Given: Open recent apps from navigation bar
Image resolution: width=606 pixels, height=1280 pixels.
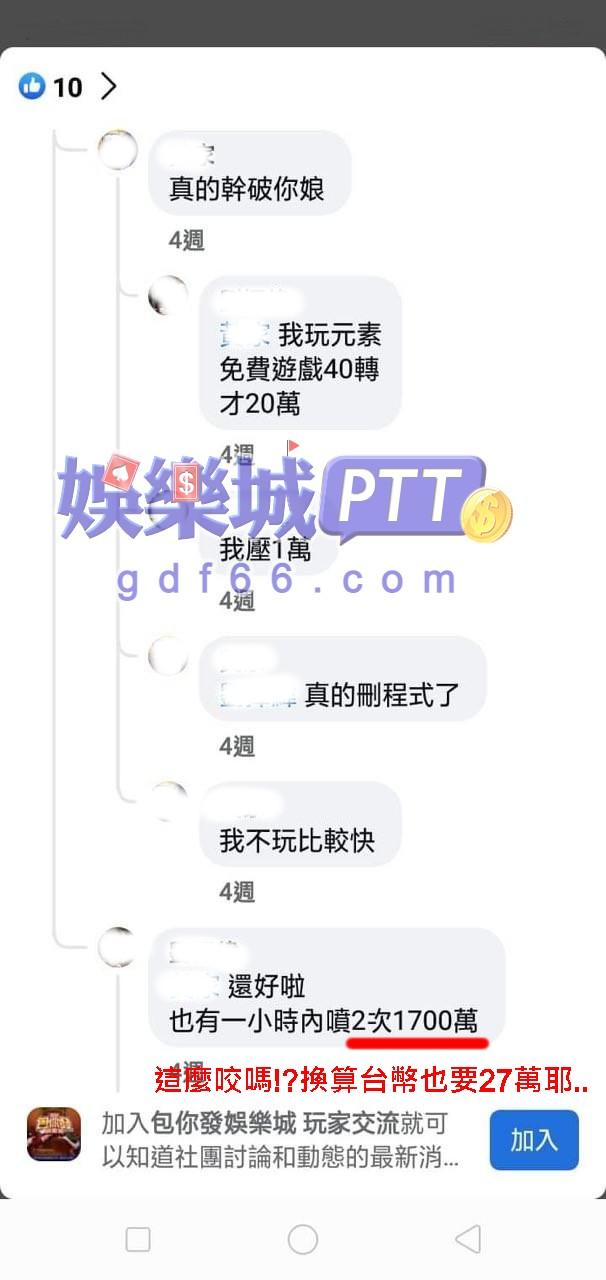Looking at the screenshot, I should 138,1239.
